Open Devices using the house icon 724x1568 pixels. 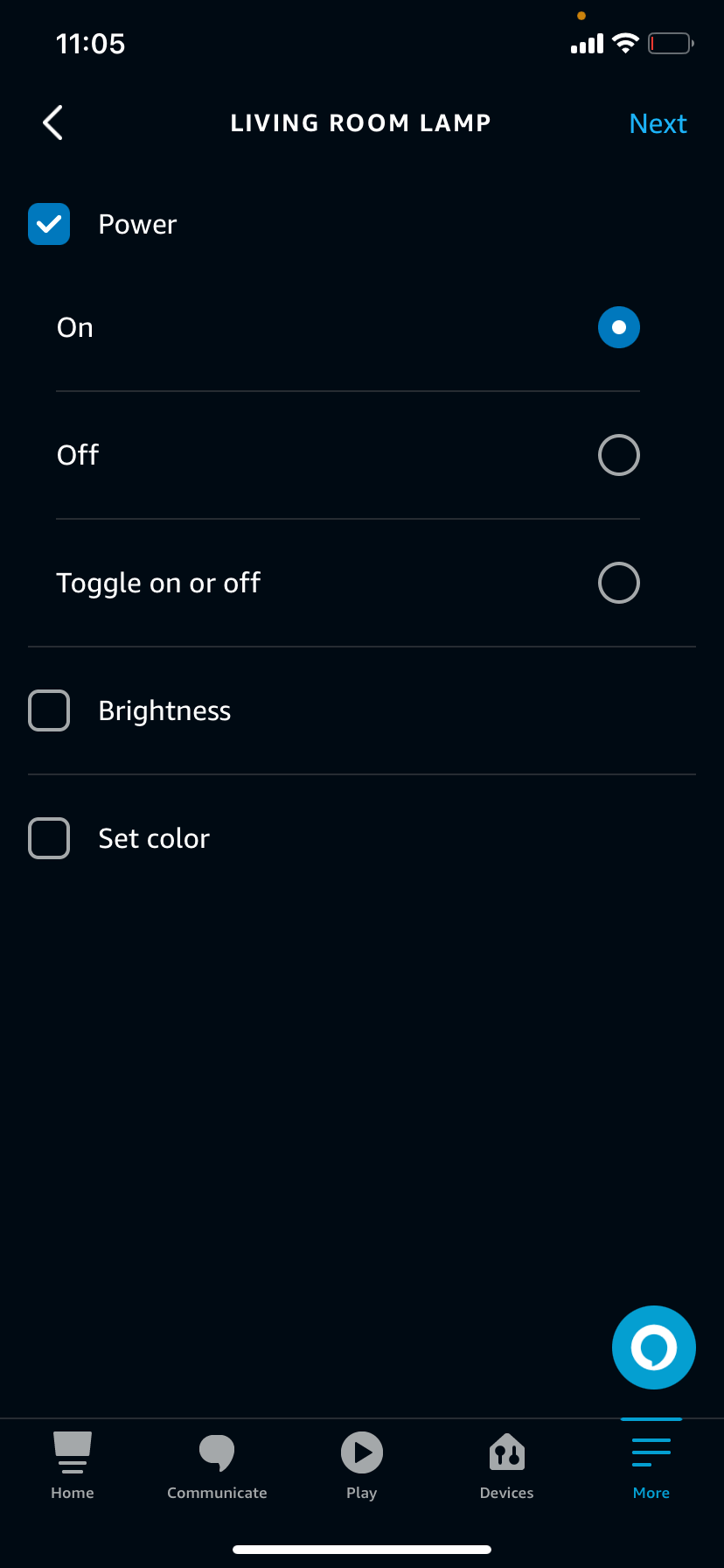point(506,1452)
